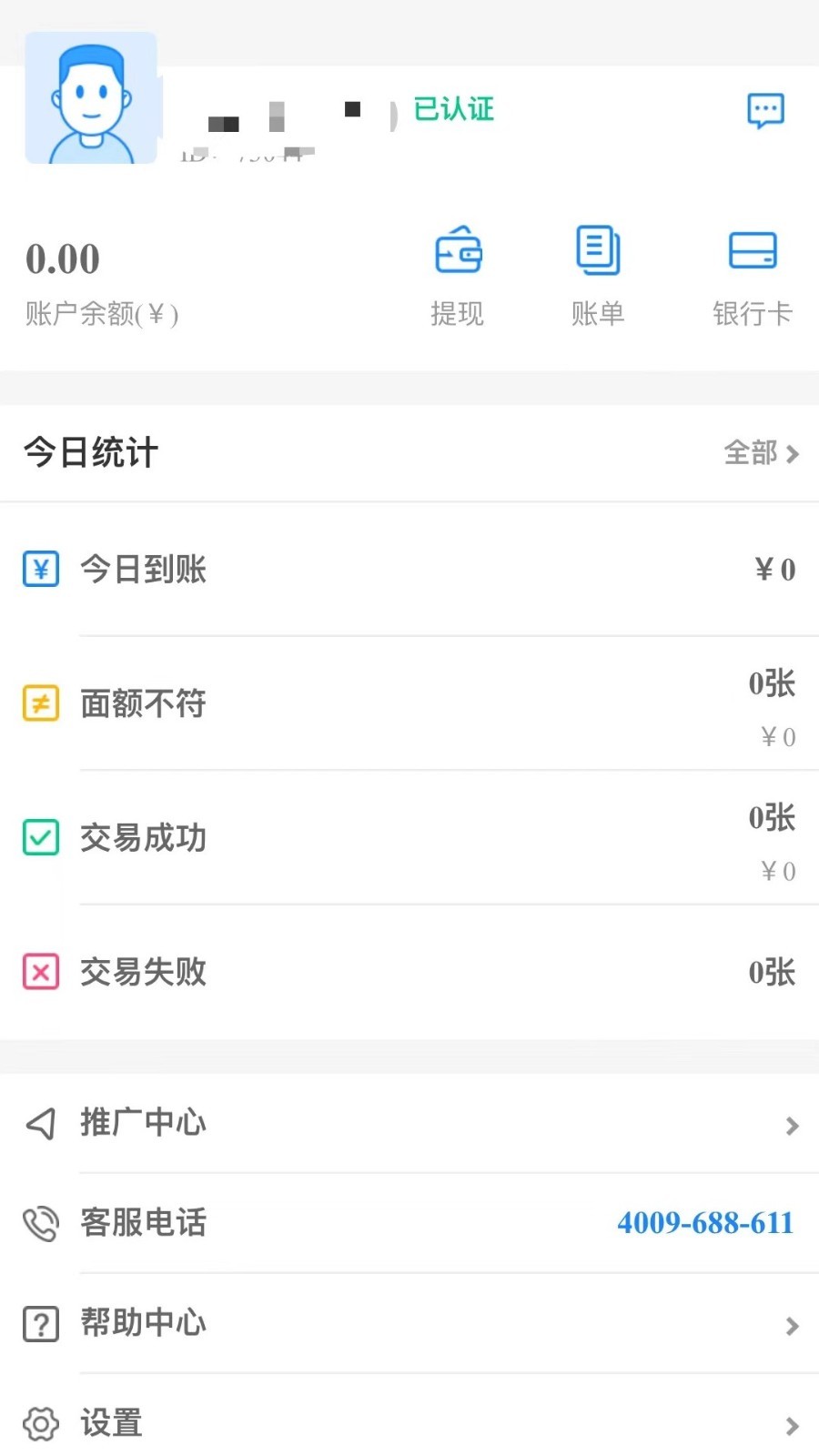Open the 面额不符 row
This screenshot has height=1456, width=819.
[x=409, y=703]
